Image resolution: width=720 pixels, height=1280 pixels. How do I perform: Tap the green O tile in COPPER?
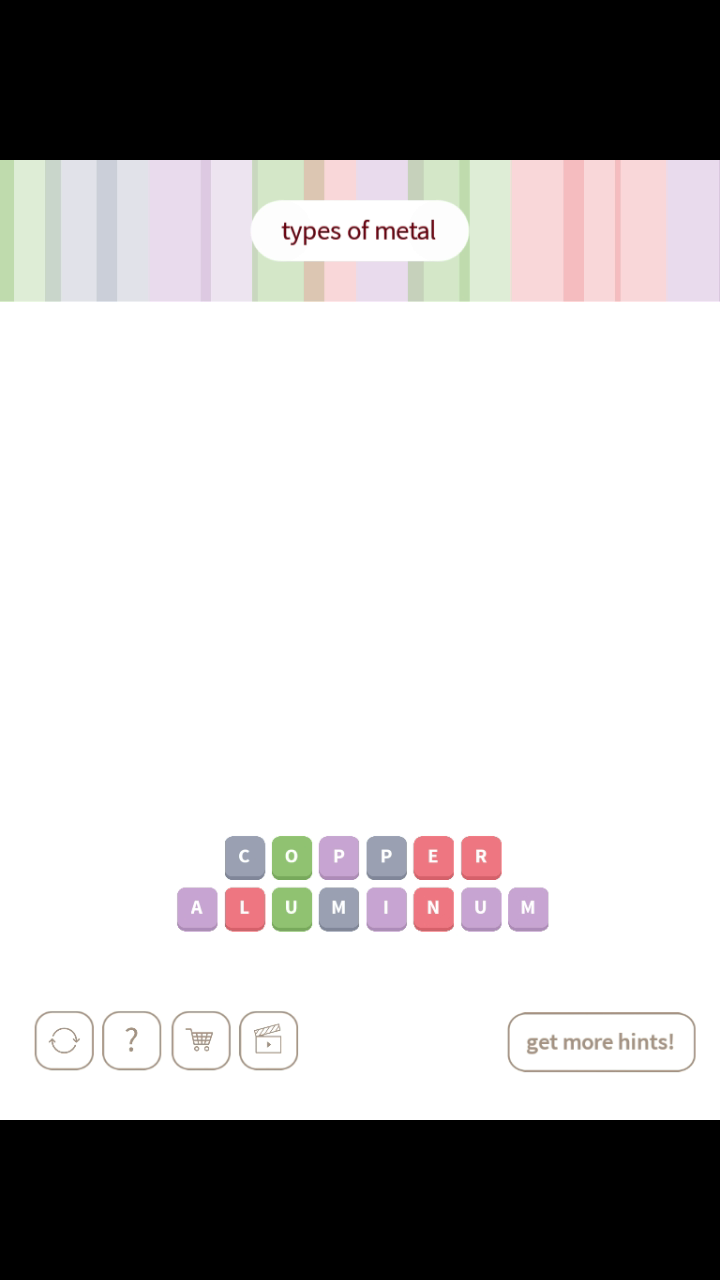[291, 857]
